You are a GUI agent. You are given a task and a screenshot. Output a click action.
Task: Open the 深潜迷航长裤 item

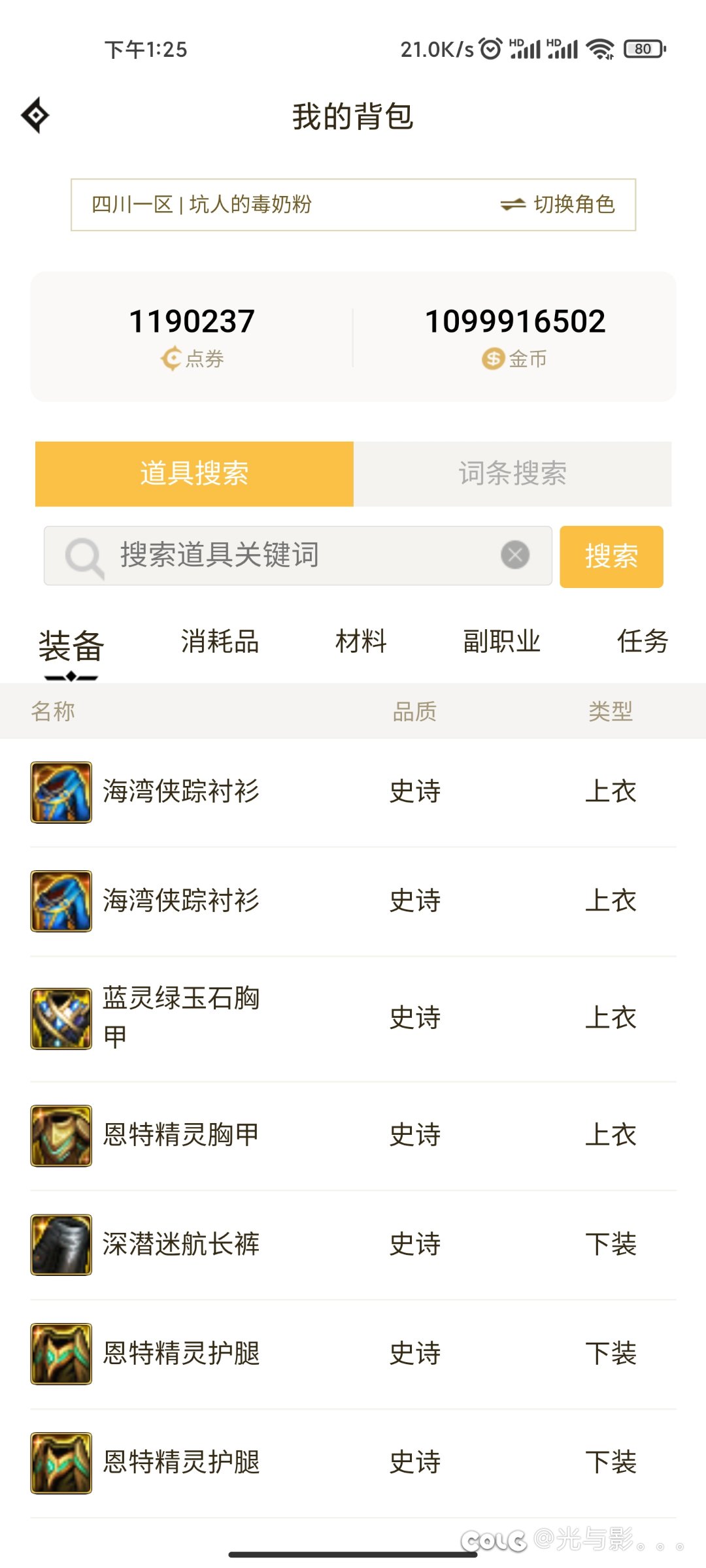click(181, 1244)
